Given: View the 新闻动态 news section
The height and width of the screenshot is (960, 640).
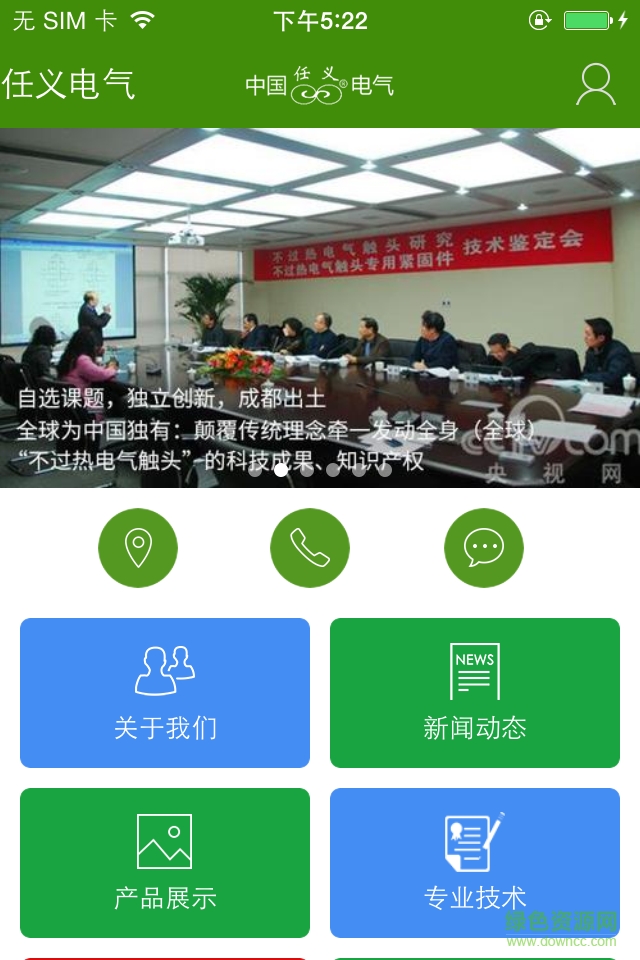Looking at the screenshot, I should [475, 693].
